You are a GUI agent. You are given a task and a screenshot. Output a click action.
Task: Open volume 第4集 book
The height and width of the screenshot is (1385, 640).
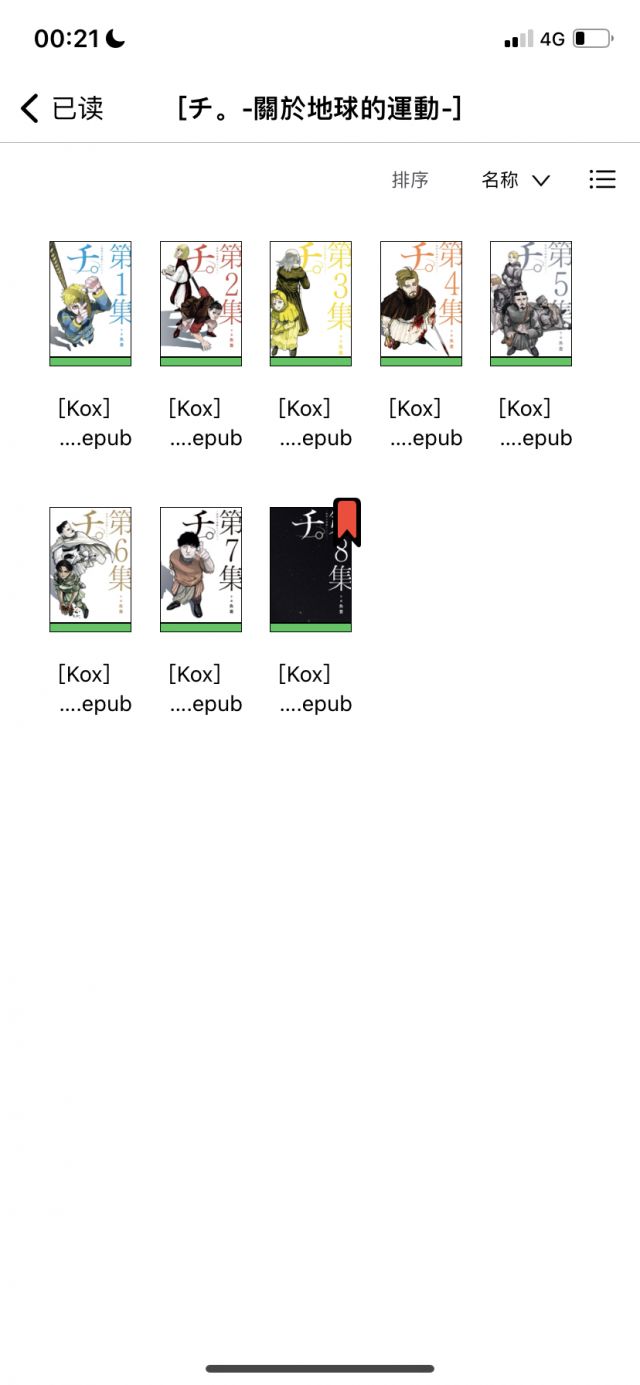[420, 303]
